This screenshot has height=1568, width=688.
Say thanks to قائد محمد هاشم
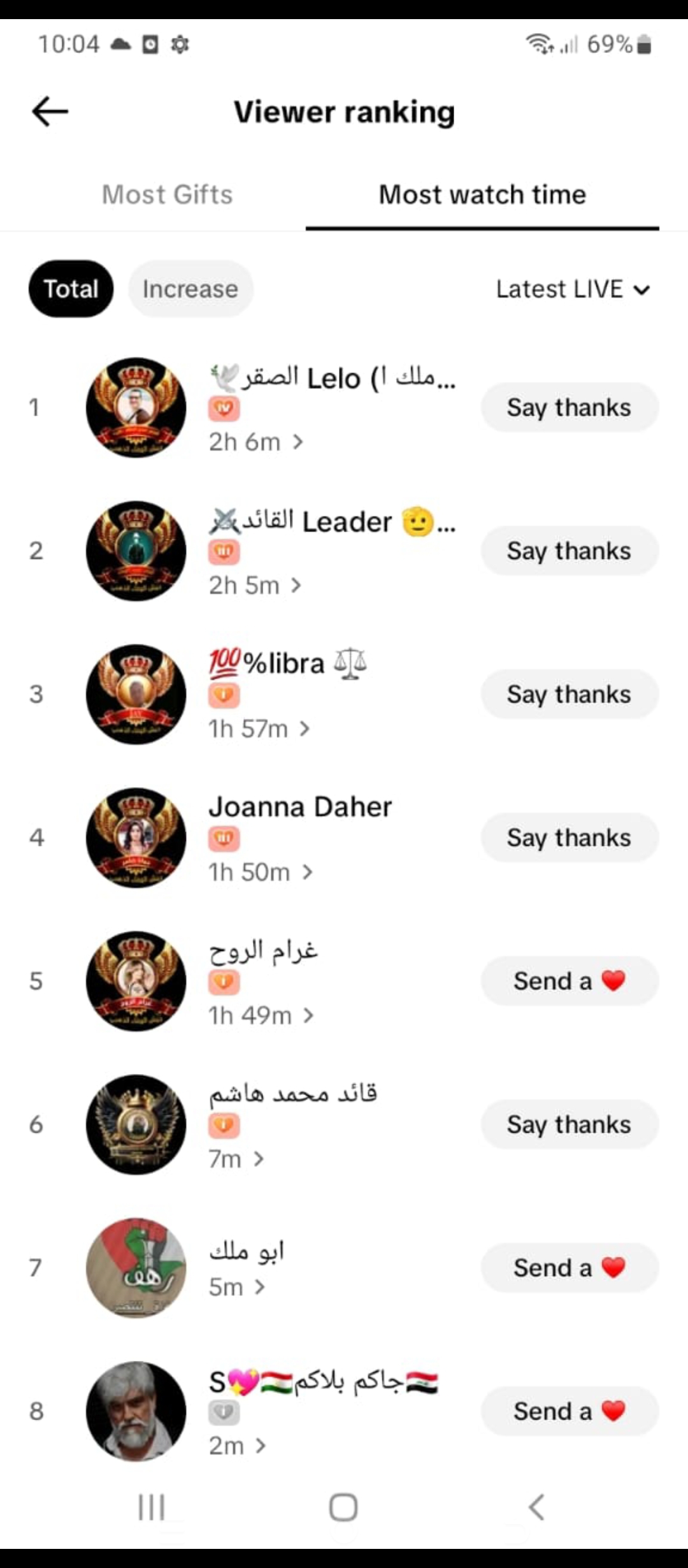[x=569, y=1124]
